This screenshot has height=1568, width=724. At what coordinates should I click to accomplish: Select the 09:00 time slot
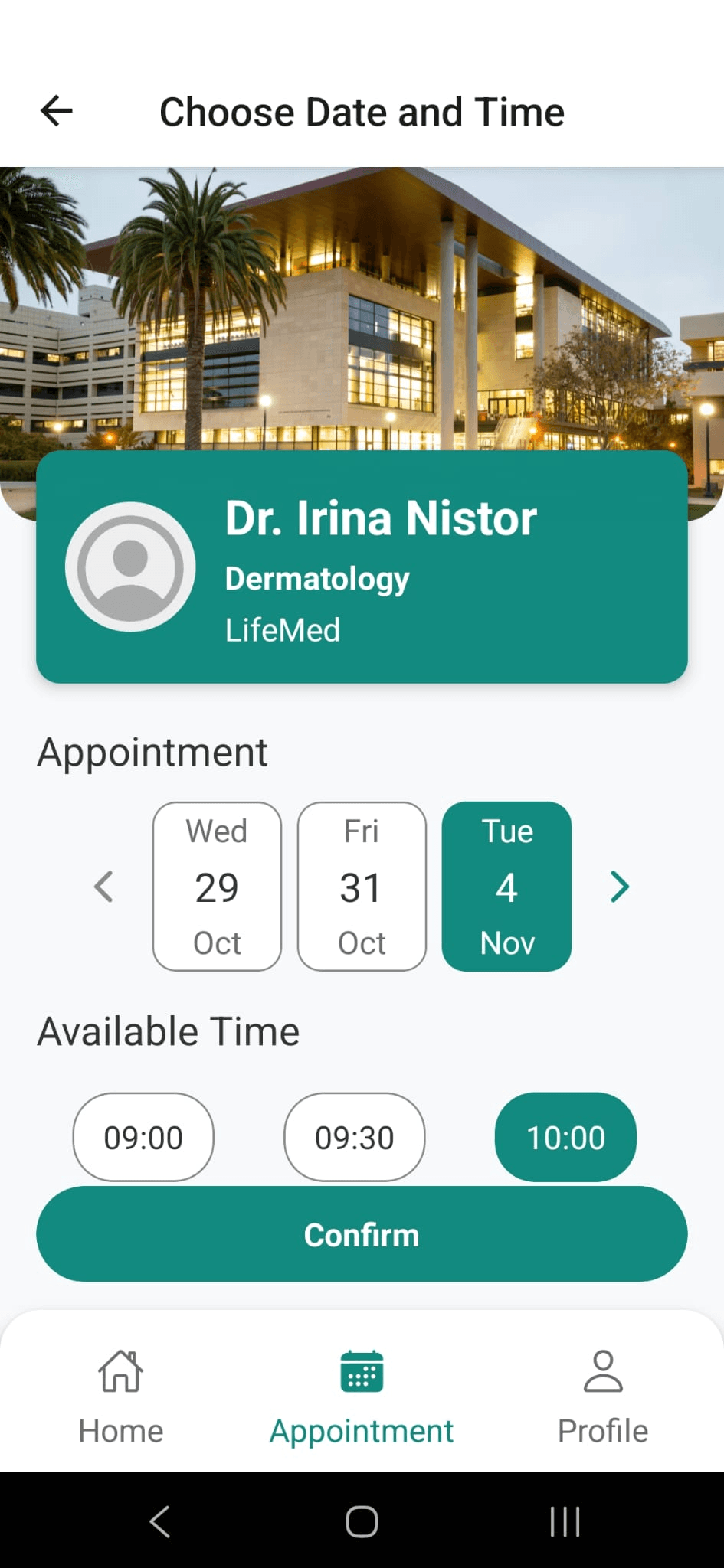point(143,1138)
